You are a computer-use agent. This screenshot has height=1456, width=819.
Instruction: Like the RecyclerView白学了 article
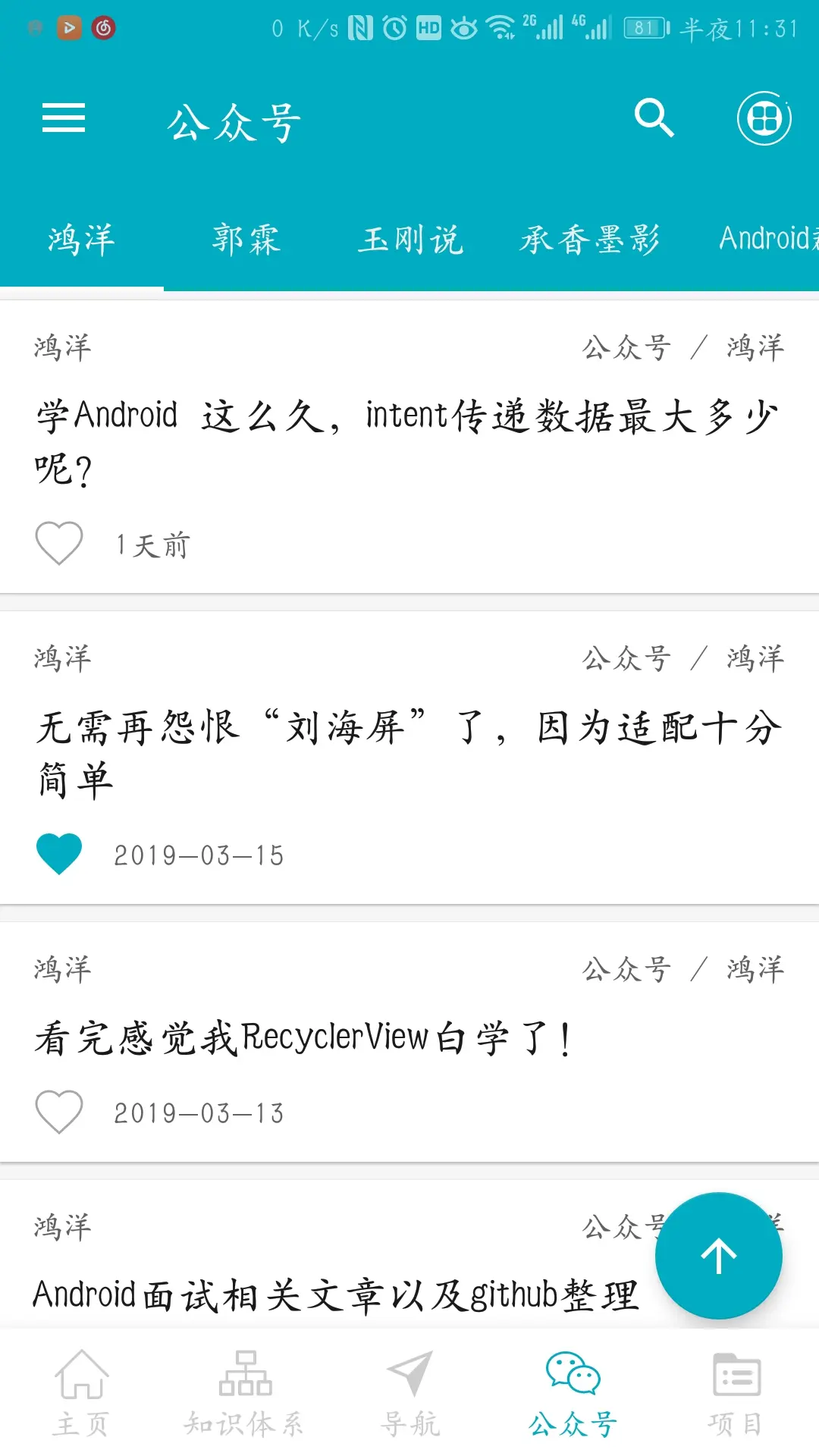click(x=59, y=1112)
